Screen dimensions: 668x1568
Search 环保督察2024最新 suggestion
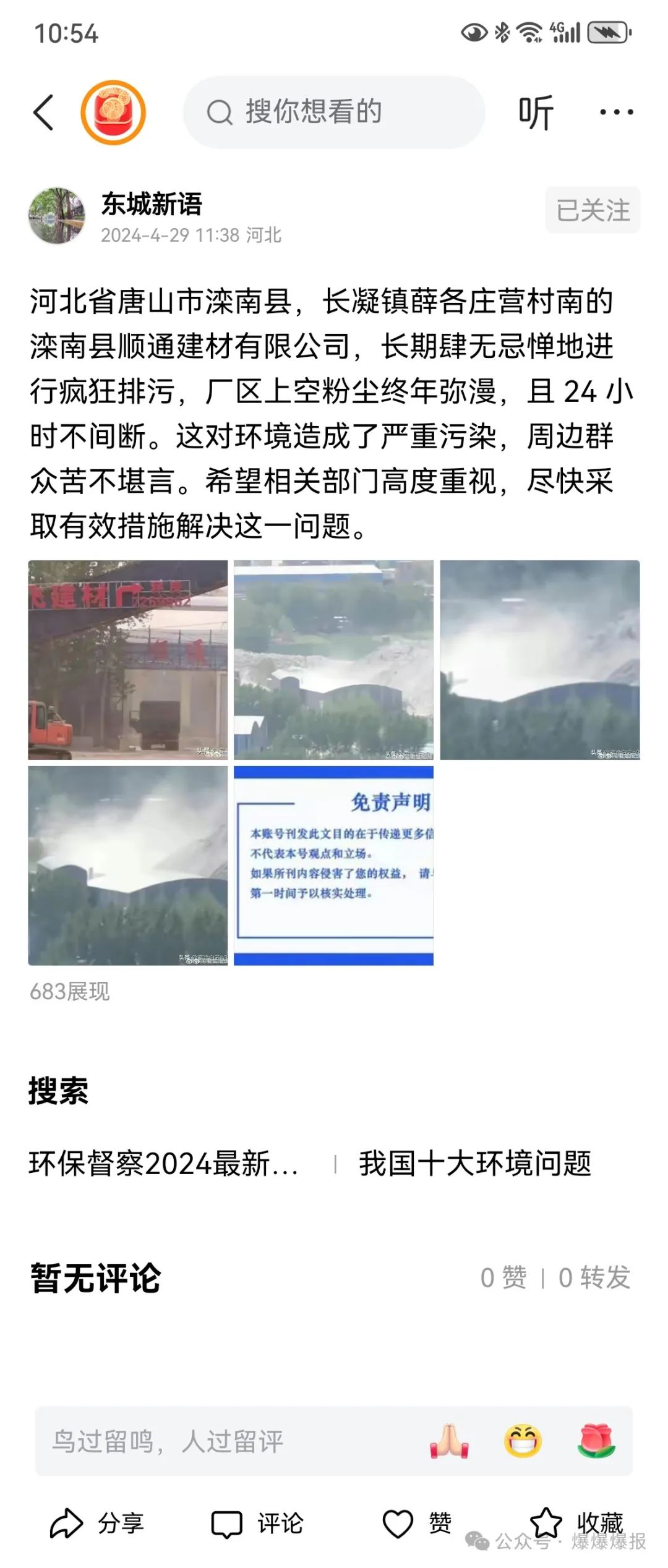(x=164, y=1164)
